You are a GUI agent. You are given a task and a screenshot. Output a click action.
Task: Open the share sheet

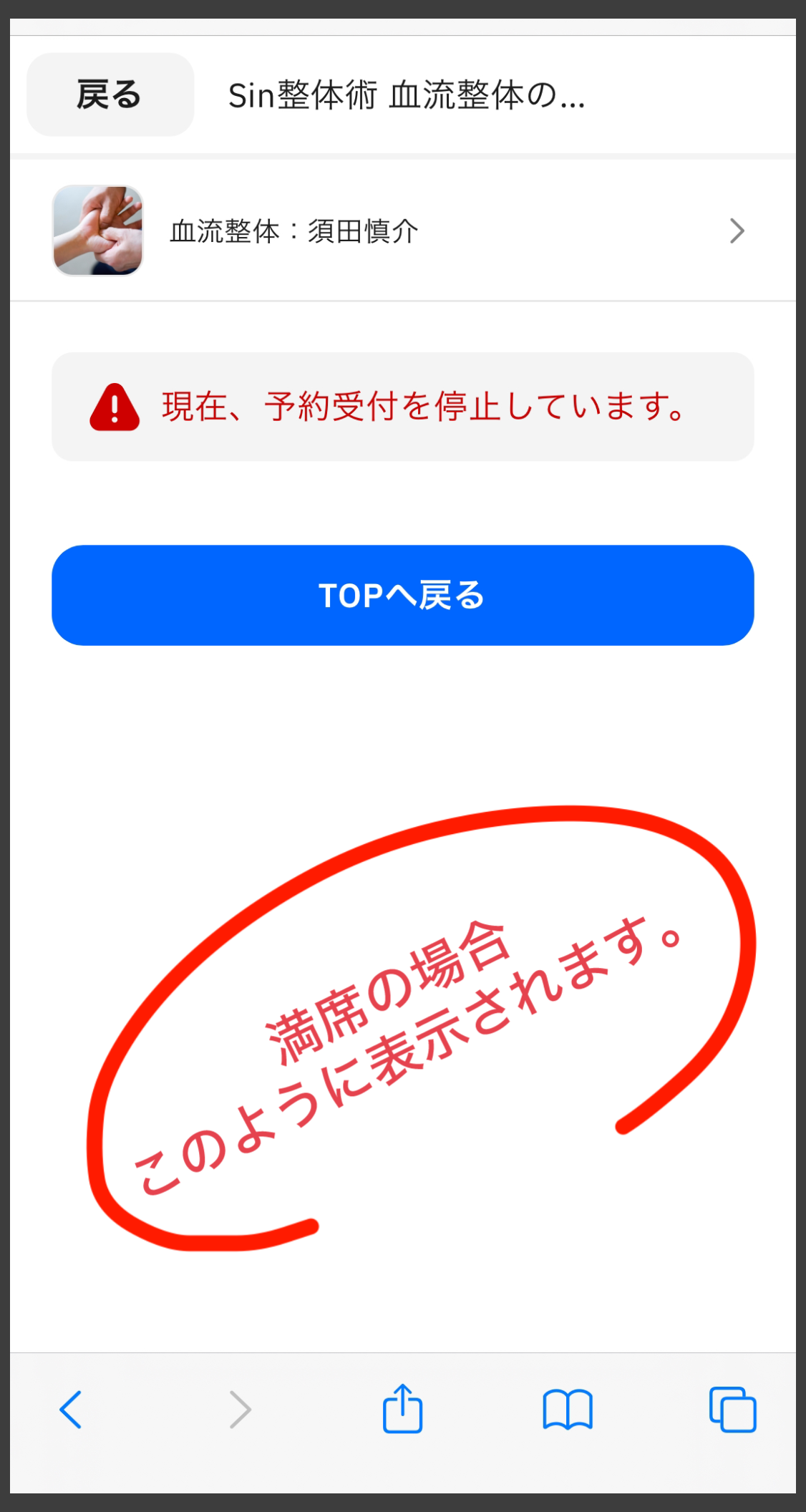(402, 1408)
